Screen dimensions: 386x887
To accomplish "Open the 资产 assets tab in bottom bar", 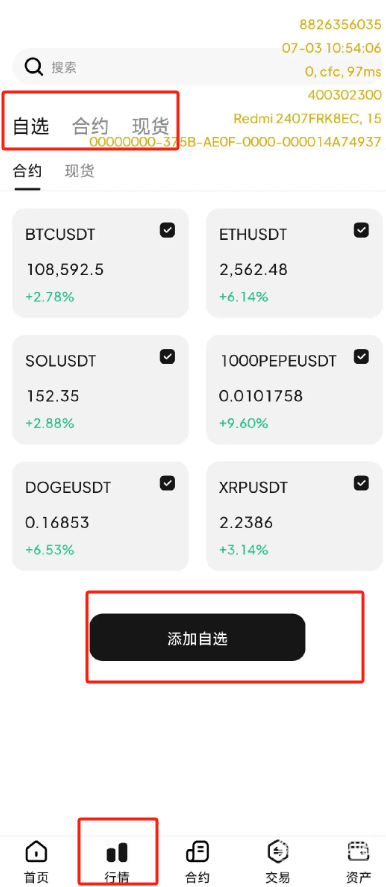I will click(358, 862).
